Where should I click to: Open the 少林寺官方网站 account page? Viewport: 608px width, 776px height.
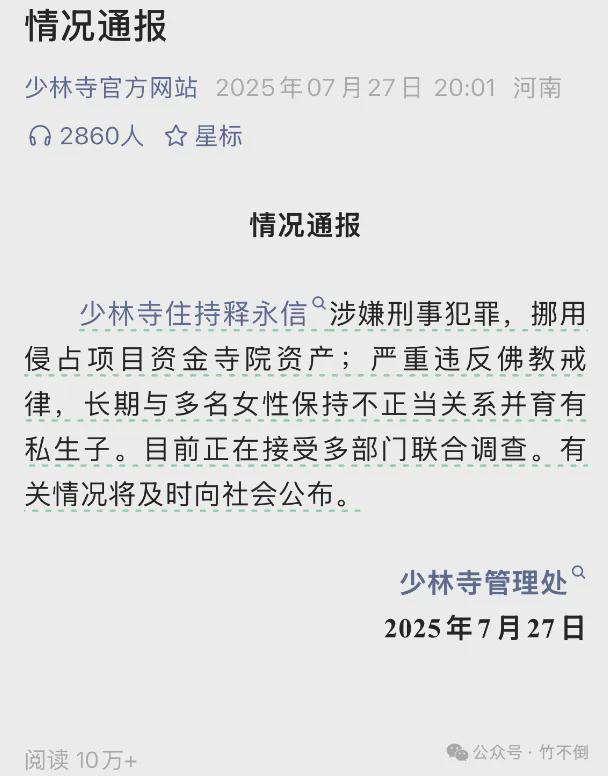point(111,87)
